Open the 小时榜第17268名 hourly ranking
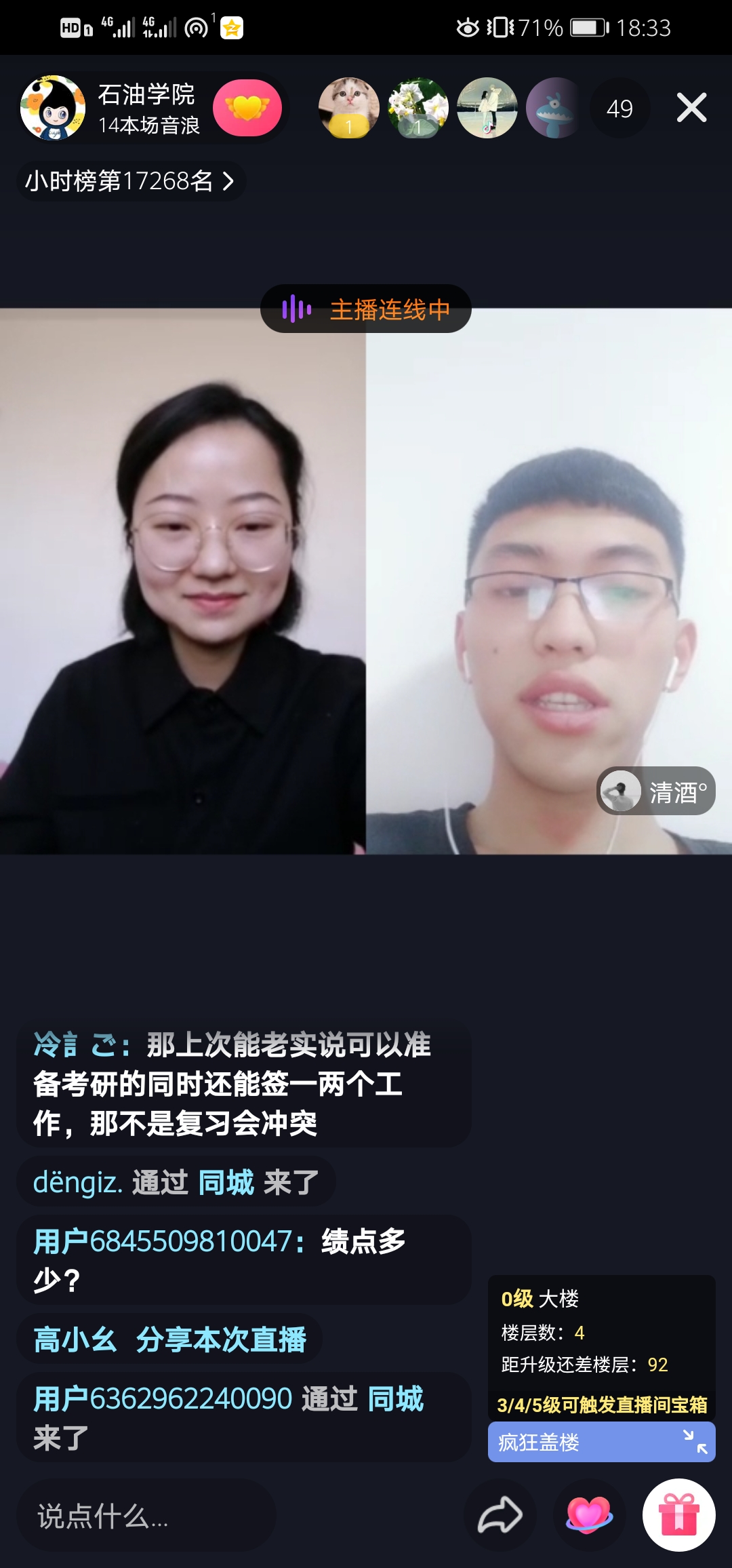This screenshot has width=732, height=1568. tap(130, 181)
